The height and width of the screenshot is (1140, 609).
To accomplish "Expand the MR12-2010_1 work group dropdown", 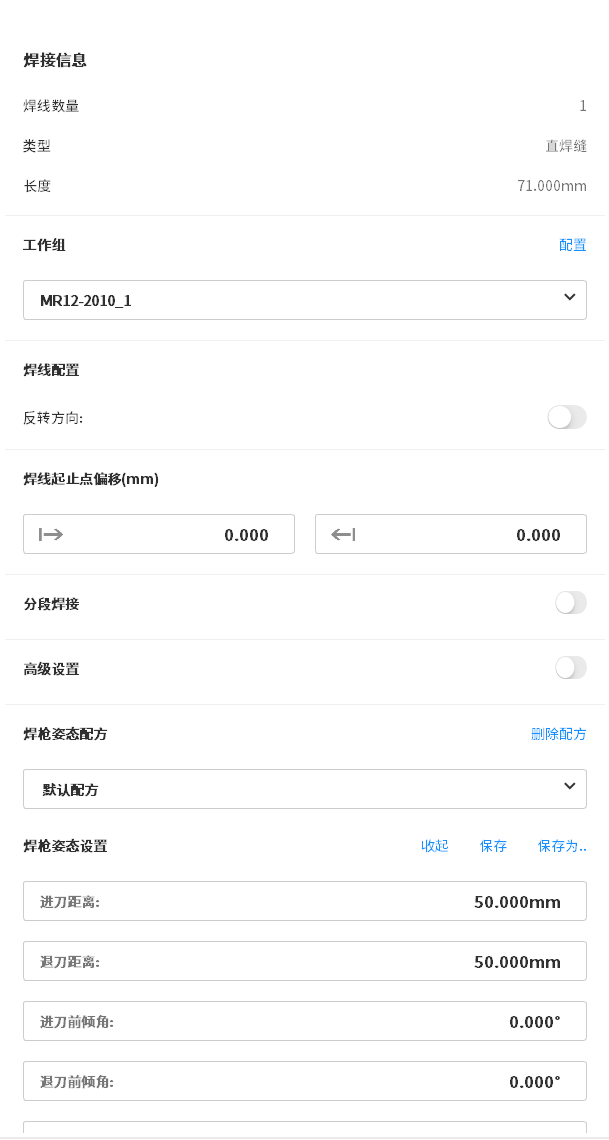I will [x=304, y=300].
